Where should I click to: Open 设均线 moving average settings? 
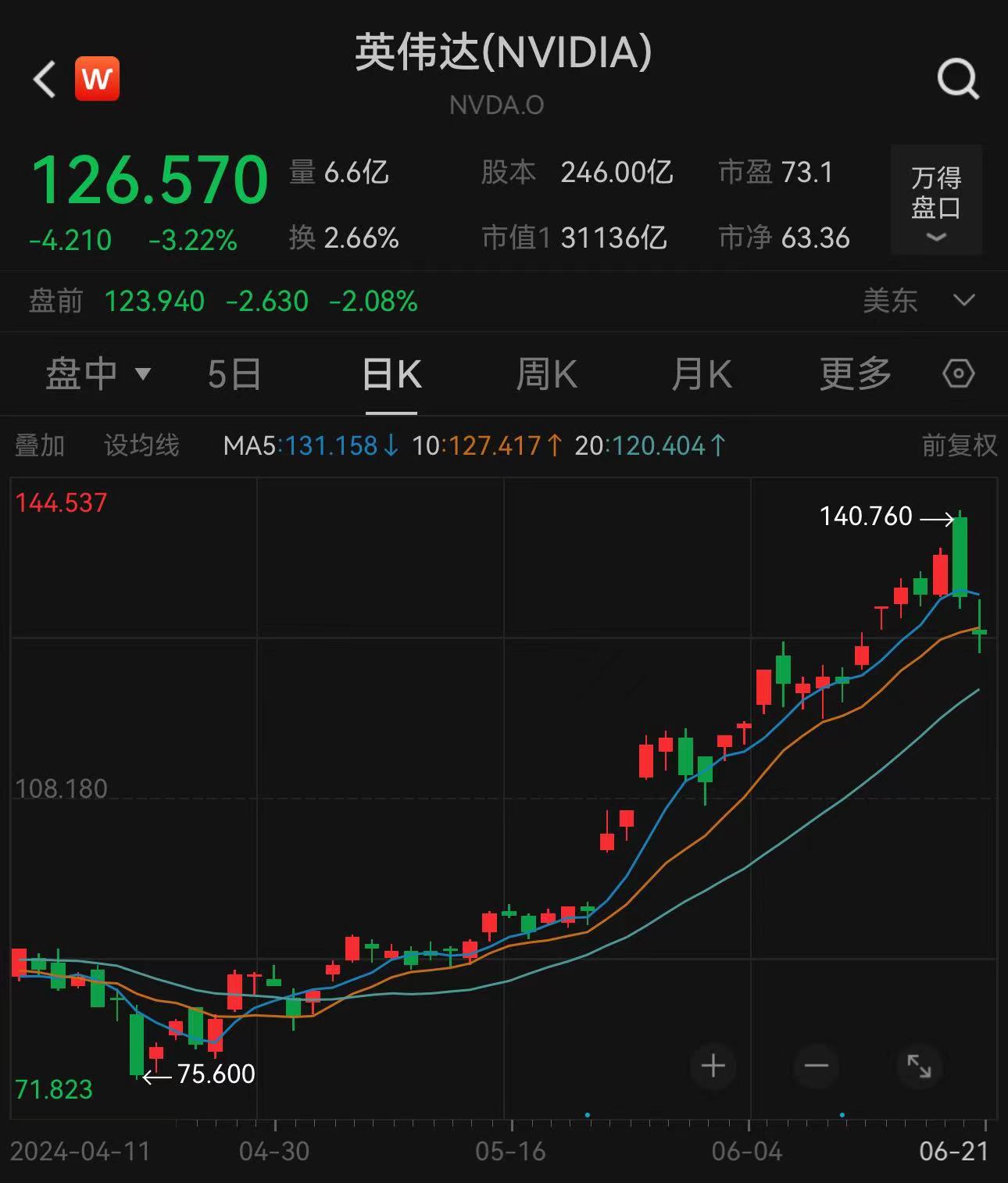point(141,446)
